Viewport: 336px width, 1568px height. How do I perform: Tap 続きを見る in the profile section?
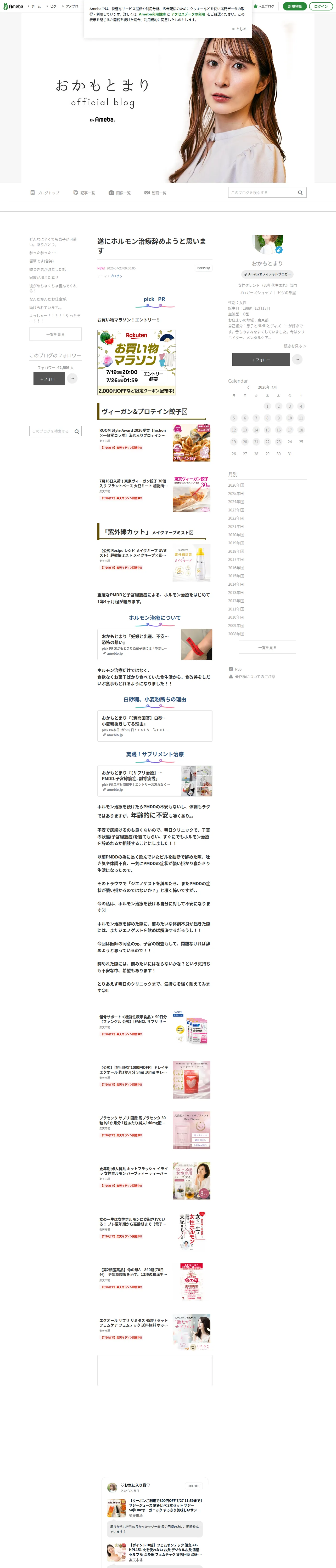tap(295, 346)
